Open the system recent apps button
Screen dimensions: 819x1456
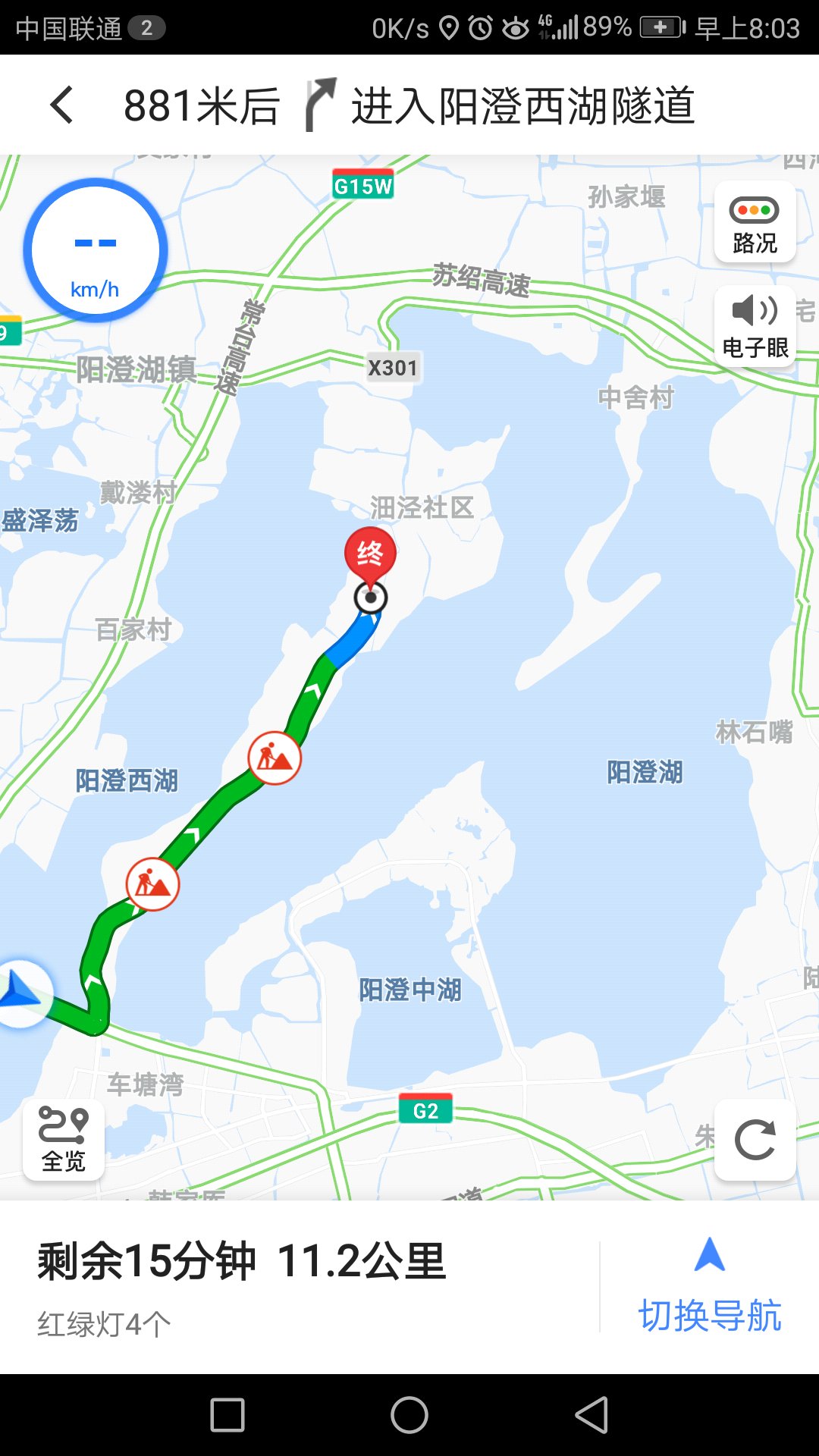coord(227,1415)
